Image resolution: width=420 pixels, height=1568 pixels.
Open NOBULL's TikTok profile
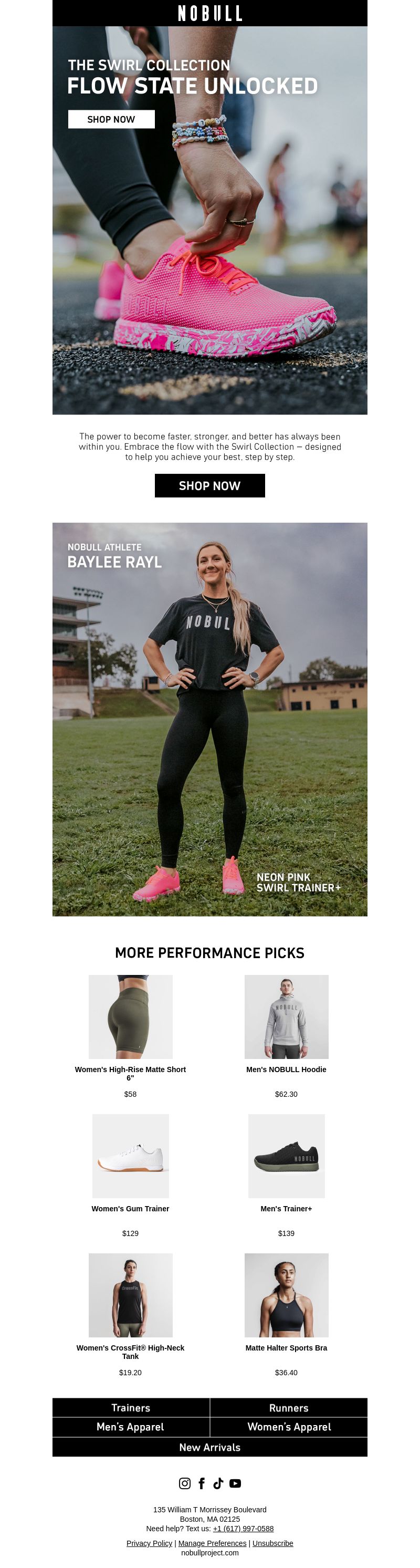[x=218, y=1483]
